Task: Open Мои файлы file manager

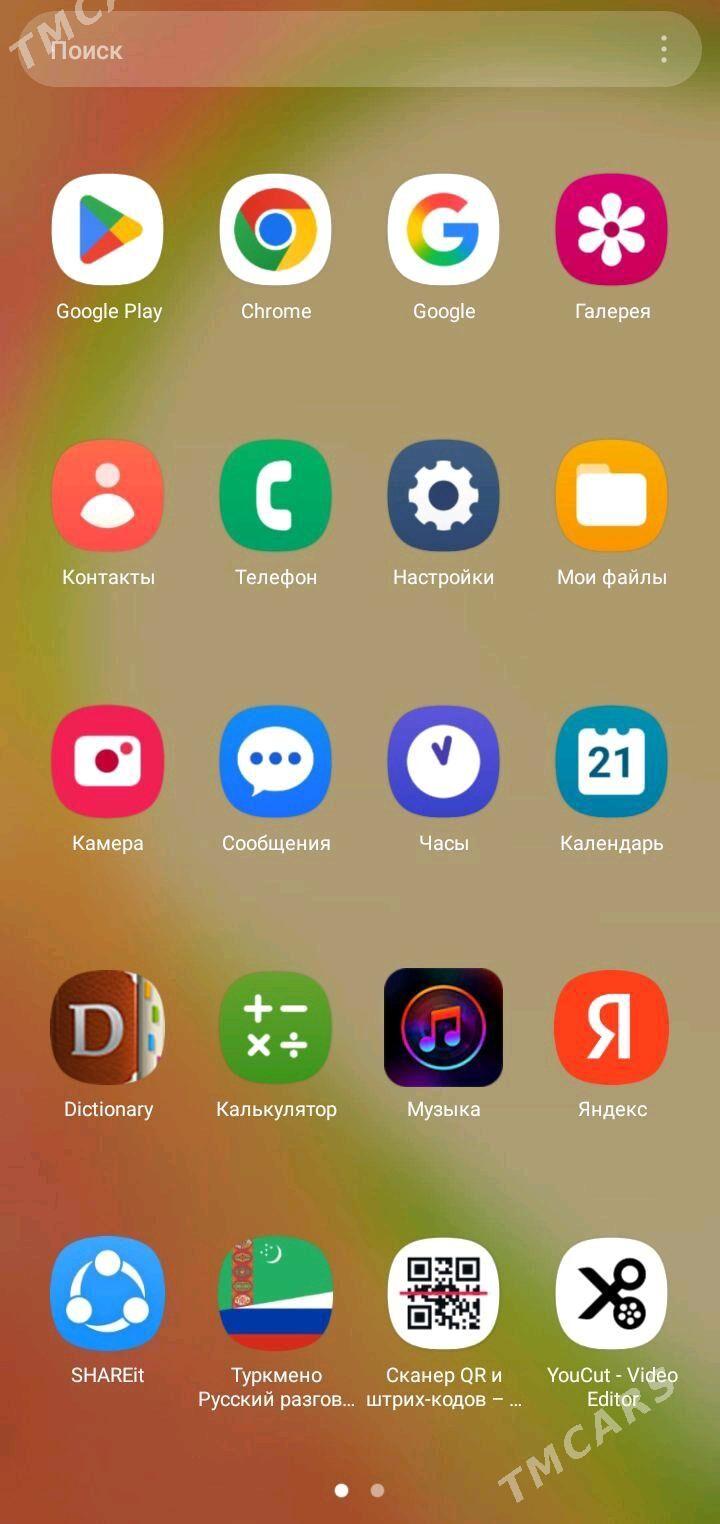Action: (x=612, y=496)
